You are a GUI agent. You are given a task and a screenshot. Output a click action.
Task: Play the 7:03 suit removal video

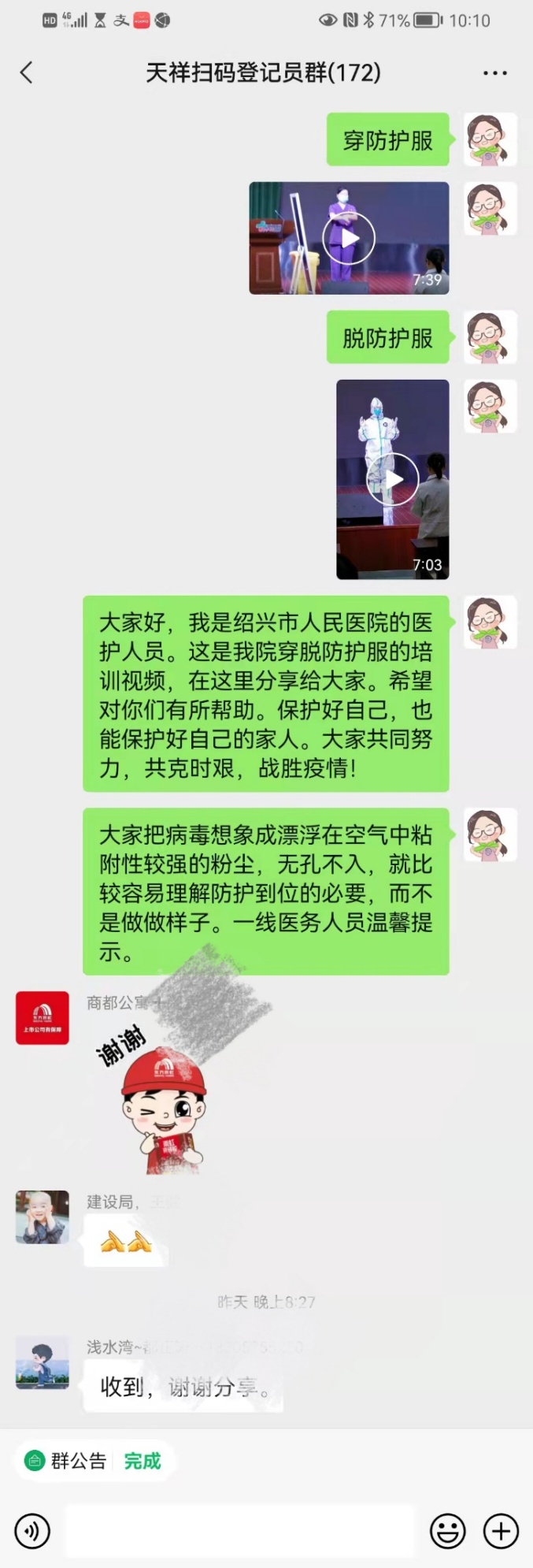[x=392, y=479]
